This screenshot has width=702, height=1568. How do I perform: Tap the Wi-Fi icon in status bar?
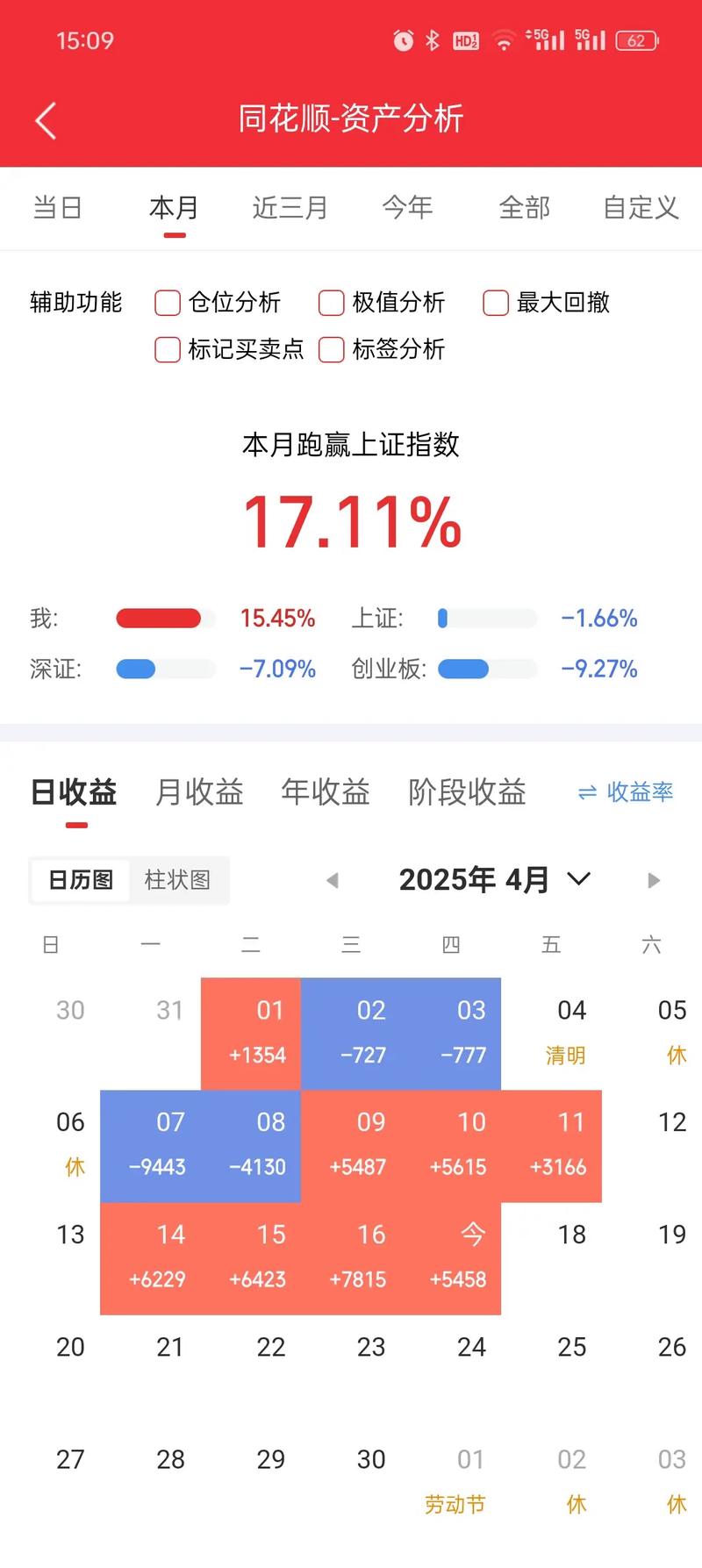(x=503, y=39)
